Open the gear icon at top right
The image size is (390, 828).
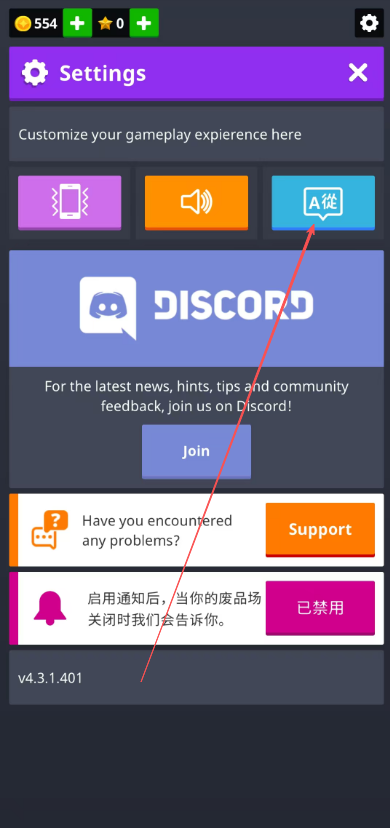point(369,23)
